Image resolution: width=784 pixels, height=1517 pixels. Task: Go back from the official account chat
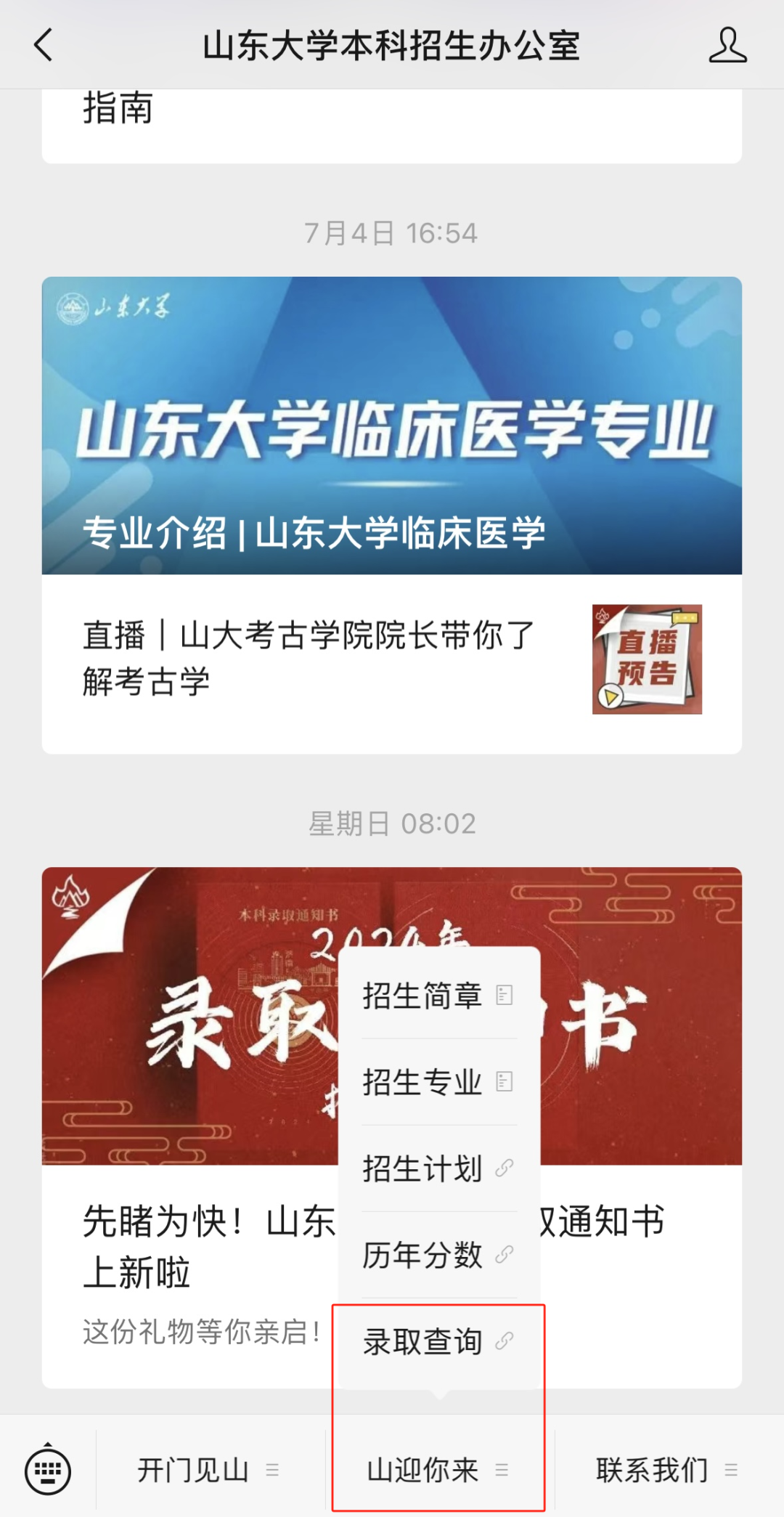44,45
